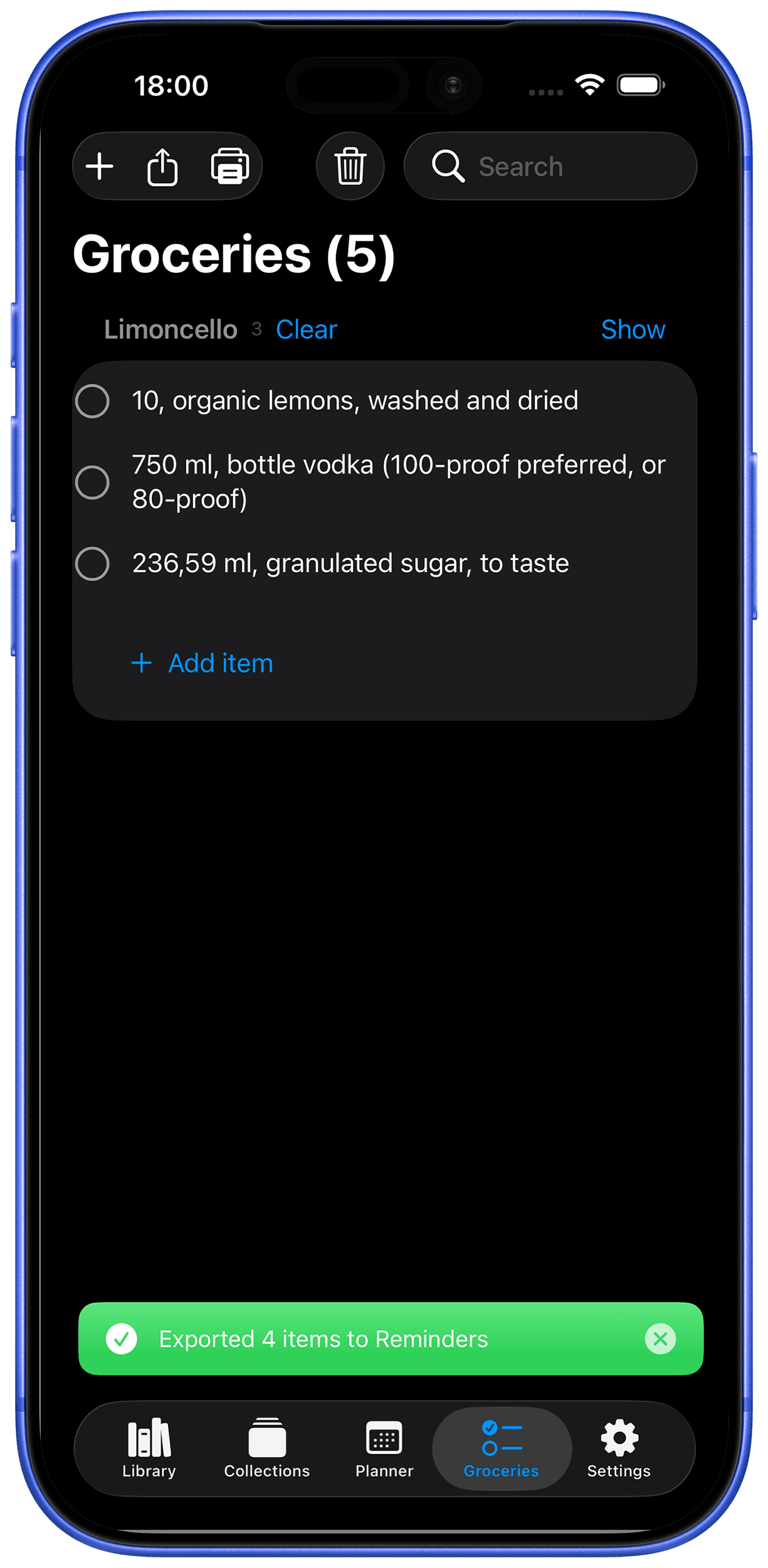Tap the green export confirmation banner
768x1568 pixels.
351,1338
